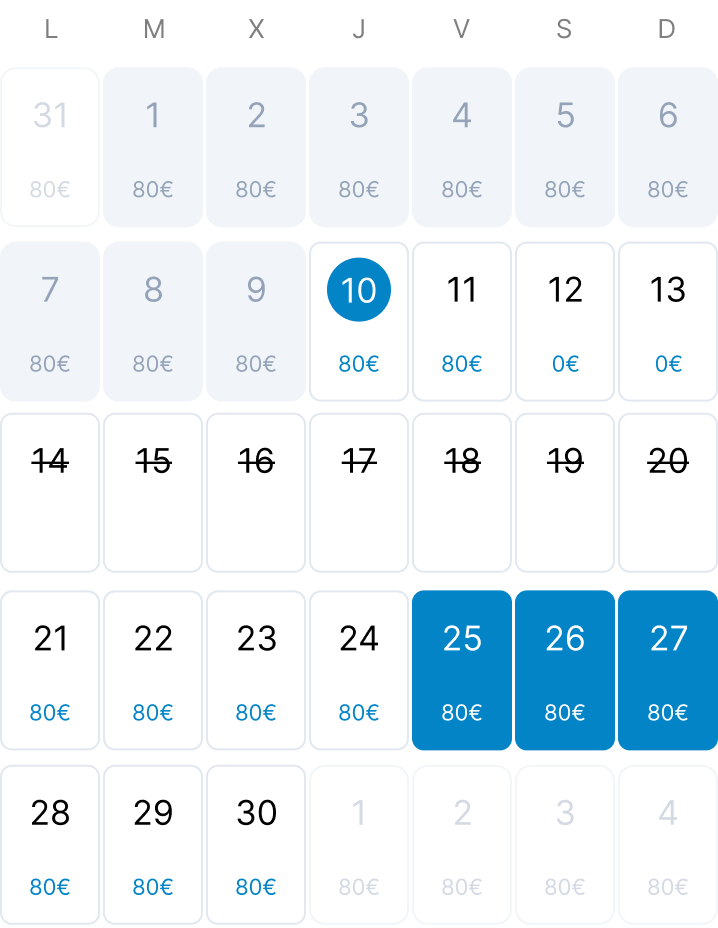Tap the highlighted date 27

[667, 670]
